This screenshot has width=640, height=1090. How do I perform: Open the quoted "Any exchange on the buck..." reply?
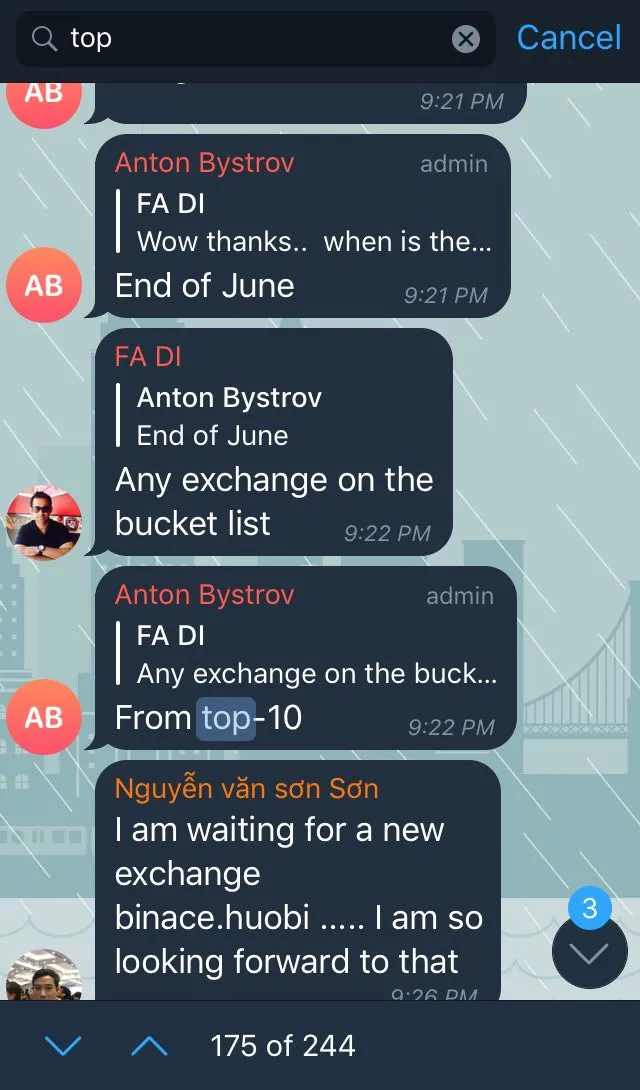point(307,655)
